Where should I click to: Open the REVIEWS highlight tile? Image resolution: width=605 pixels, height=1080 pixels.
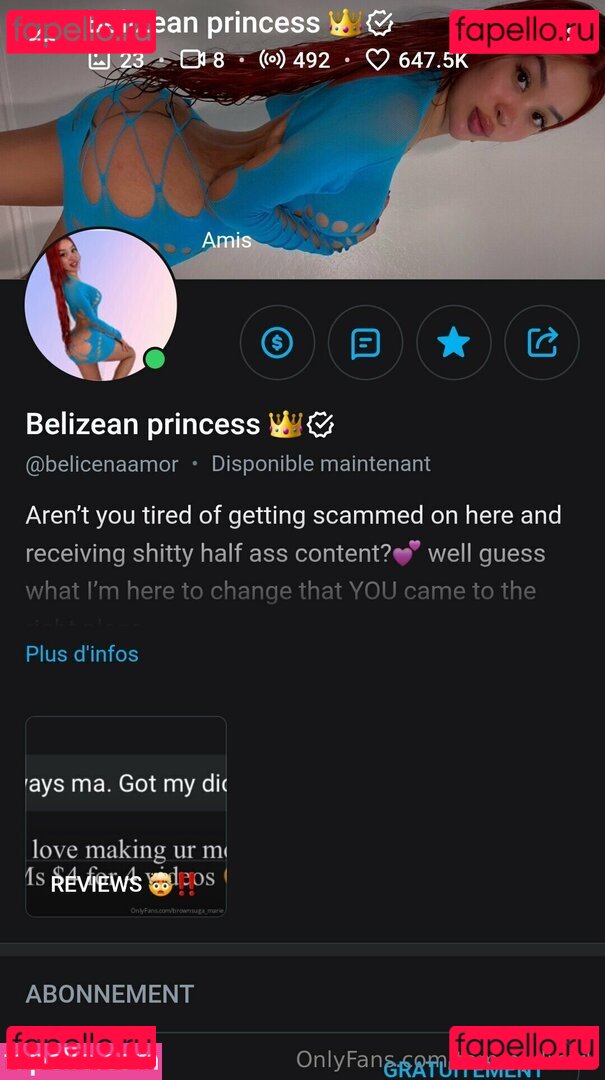click(x=126, y=816)
